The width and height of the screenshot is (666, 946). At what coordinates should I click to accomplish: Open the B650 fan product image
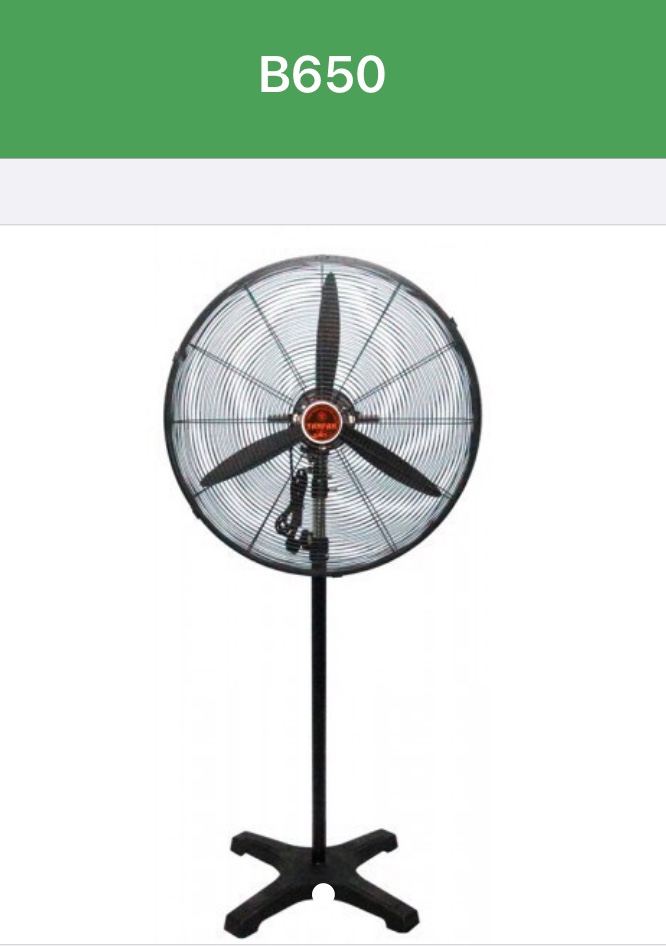pos(322,560)
